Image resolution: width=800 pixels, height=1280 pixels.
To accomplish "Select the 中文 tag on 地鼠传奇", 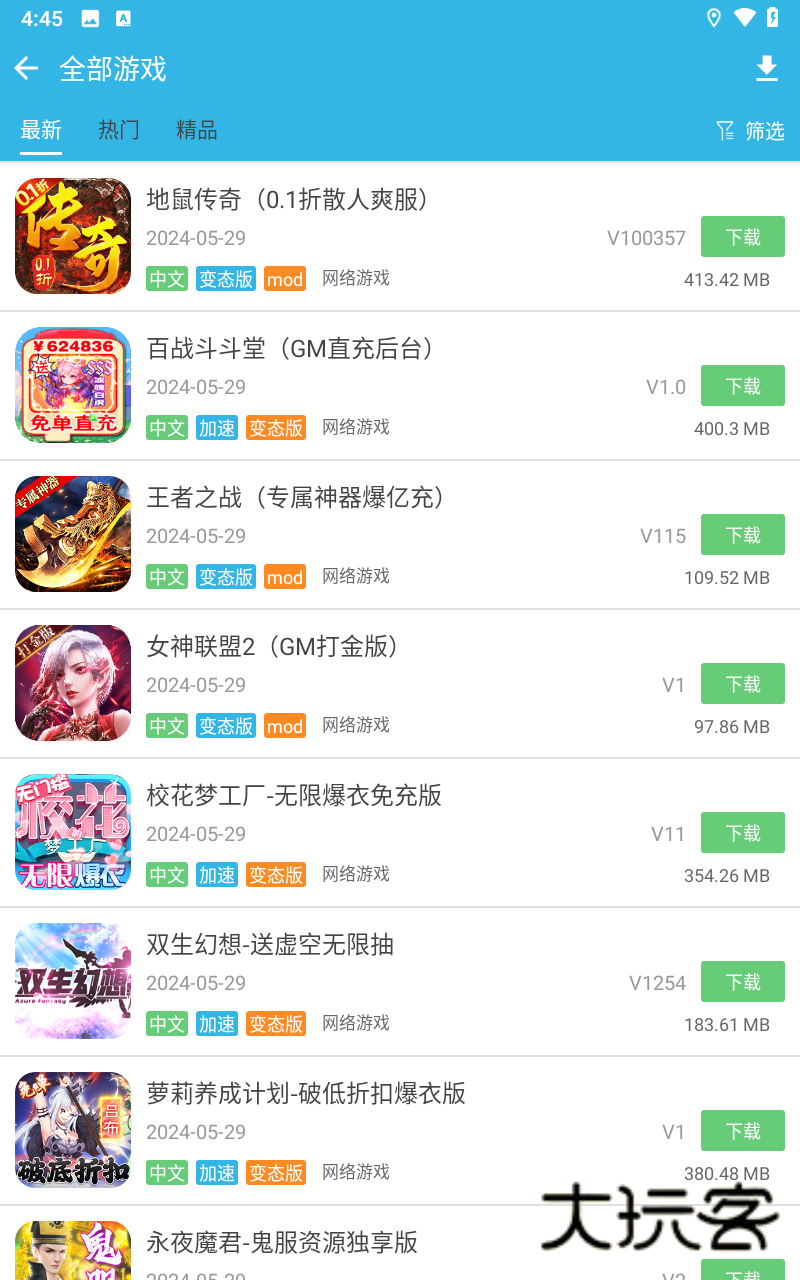I will (166, 279).
